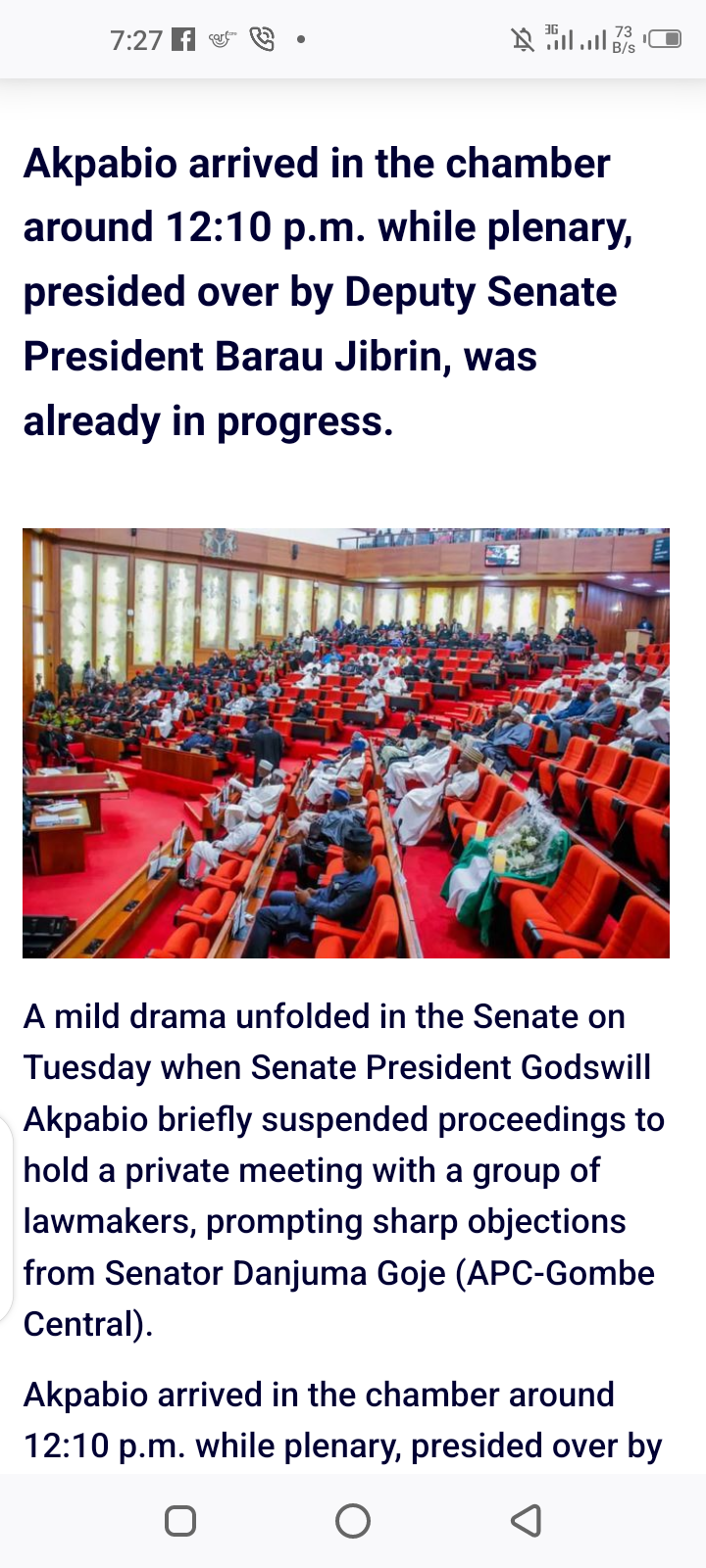706x1568 pixels.
Task: Show recent apps
Action: (x=180, y=1520)
